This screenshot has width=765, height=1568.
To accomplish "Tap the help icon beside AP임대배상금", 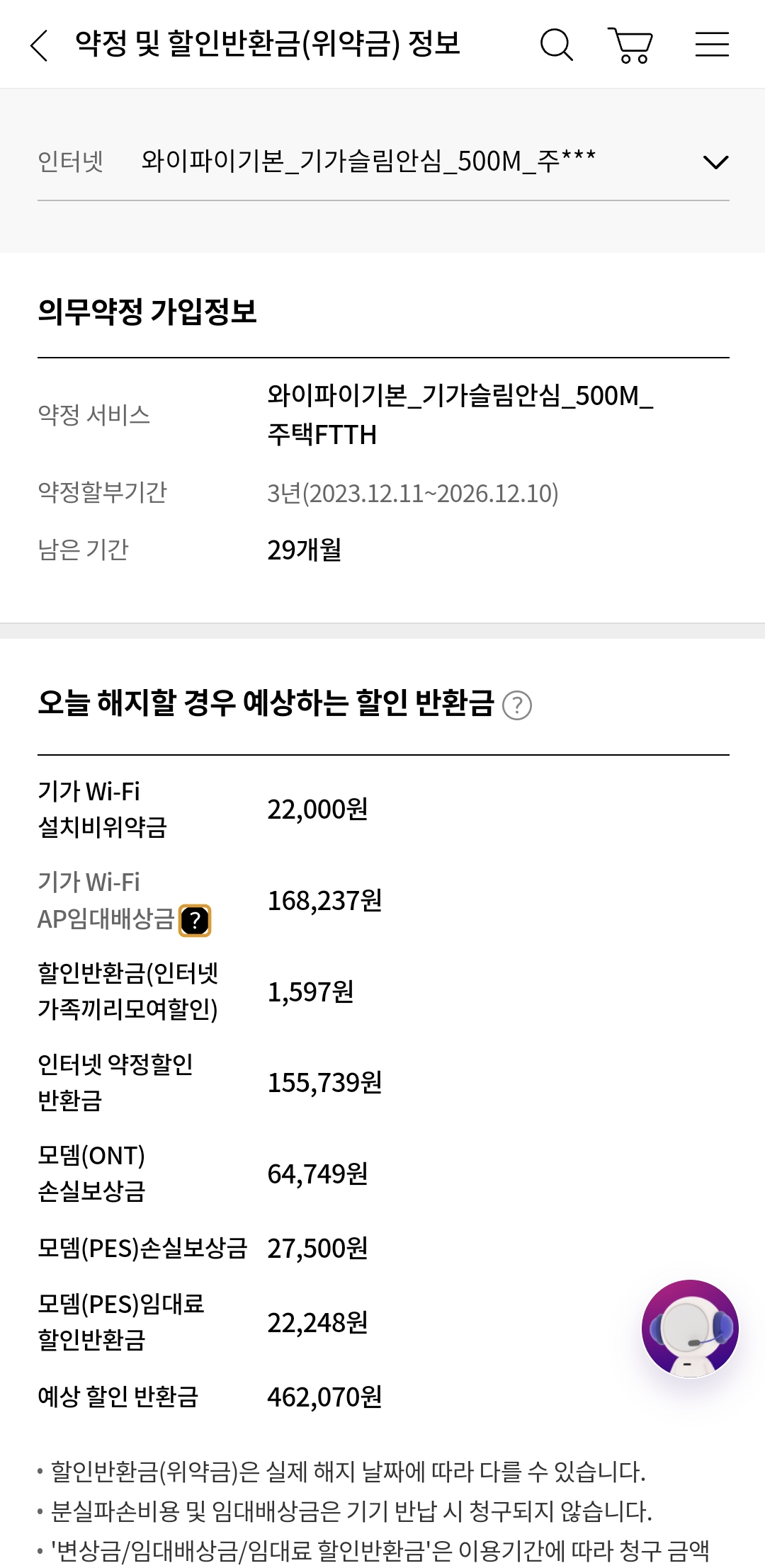I will (195, 921).
